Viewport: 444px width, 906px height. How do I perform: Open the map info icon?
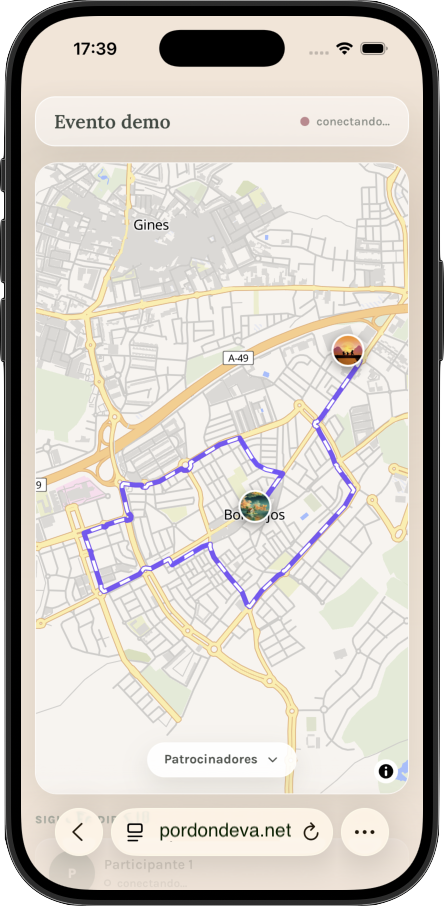click(x=386, y=771)
